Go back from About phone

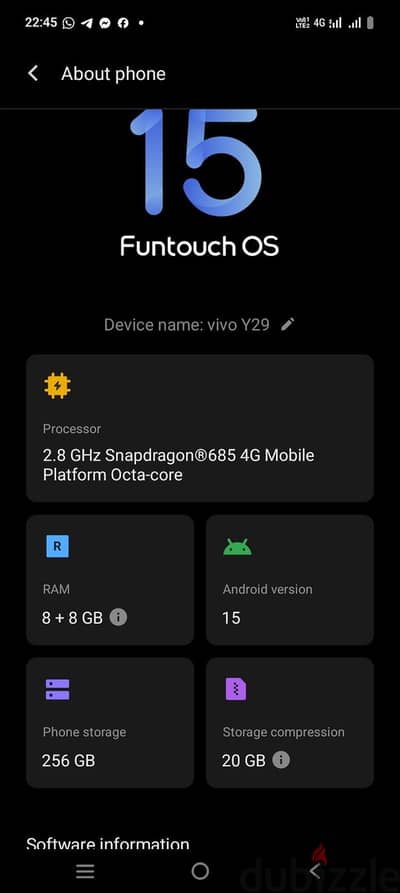[33, 73]
